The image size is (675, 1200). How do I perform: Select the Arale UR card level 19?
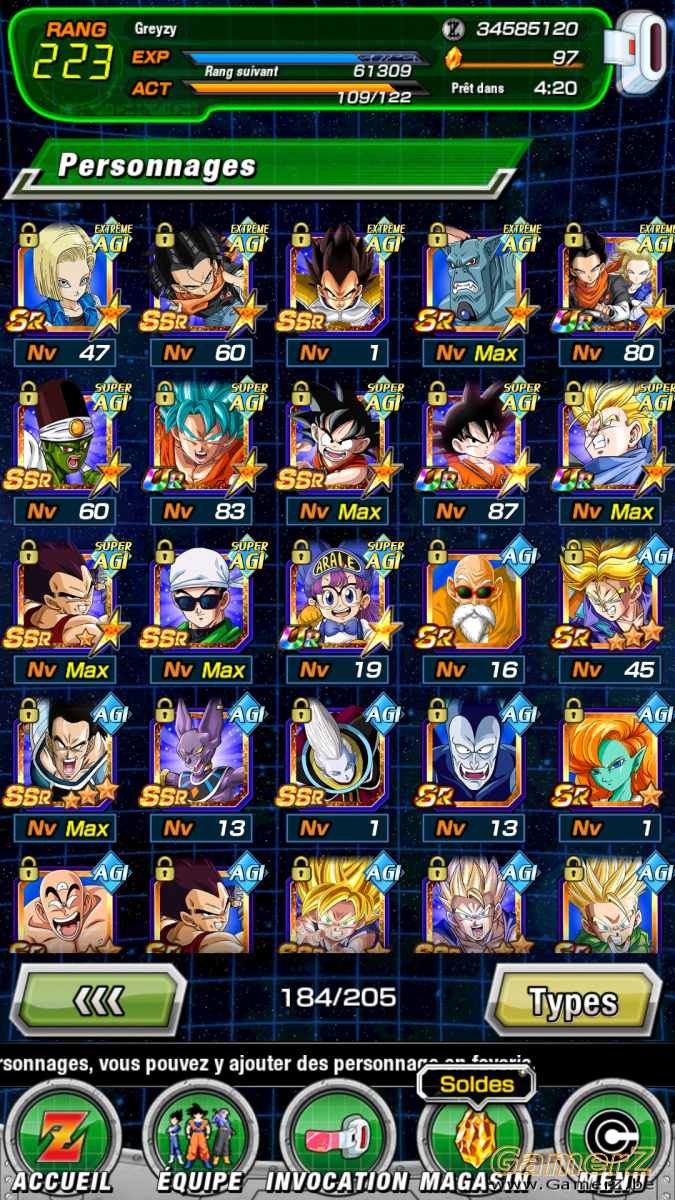point(340,612)
